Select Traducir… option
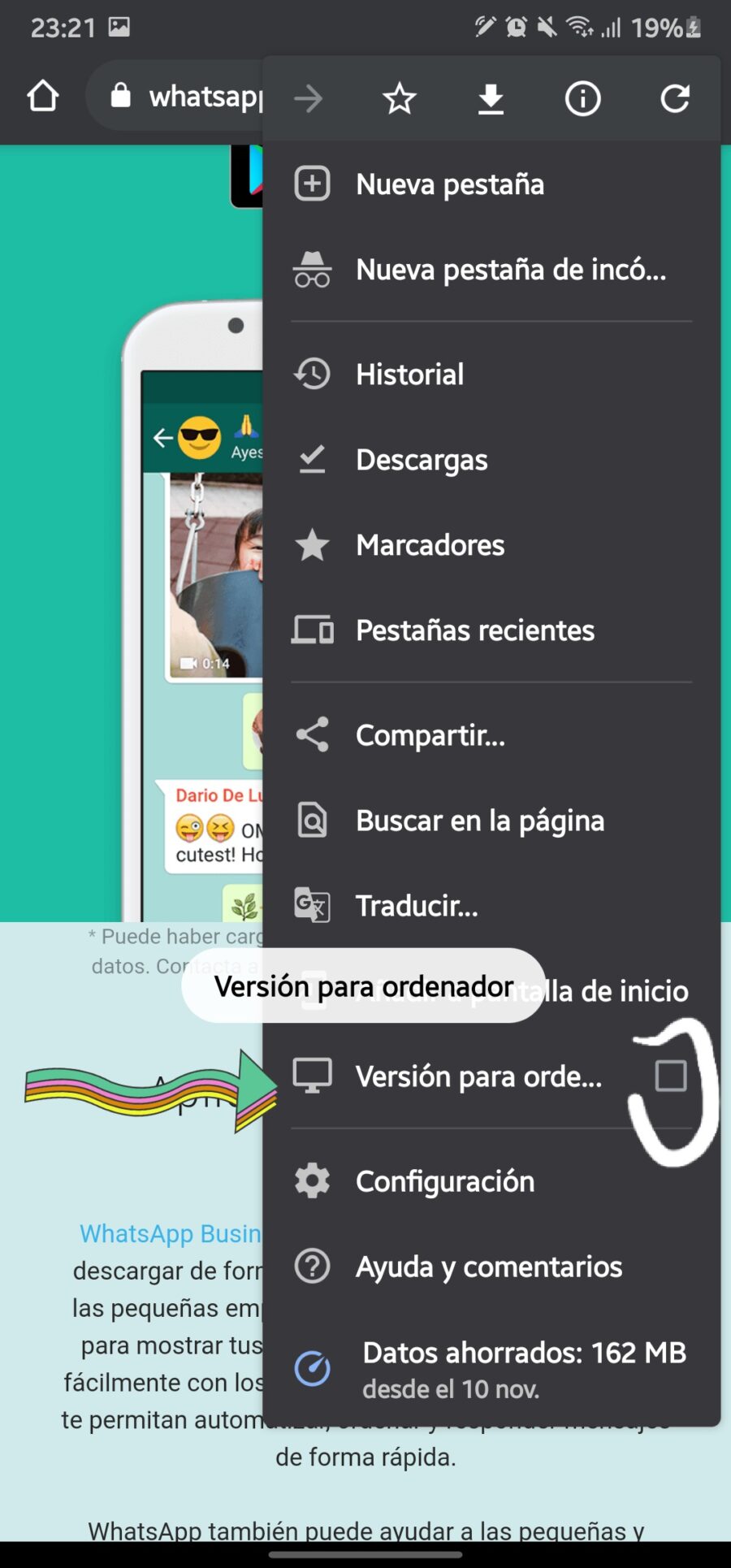 (417, 906)
